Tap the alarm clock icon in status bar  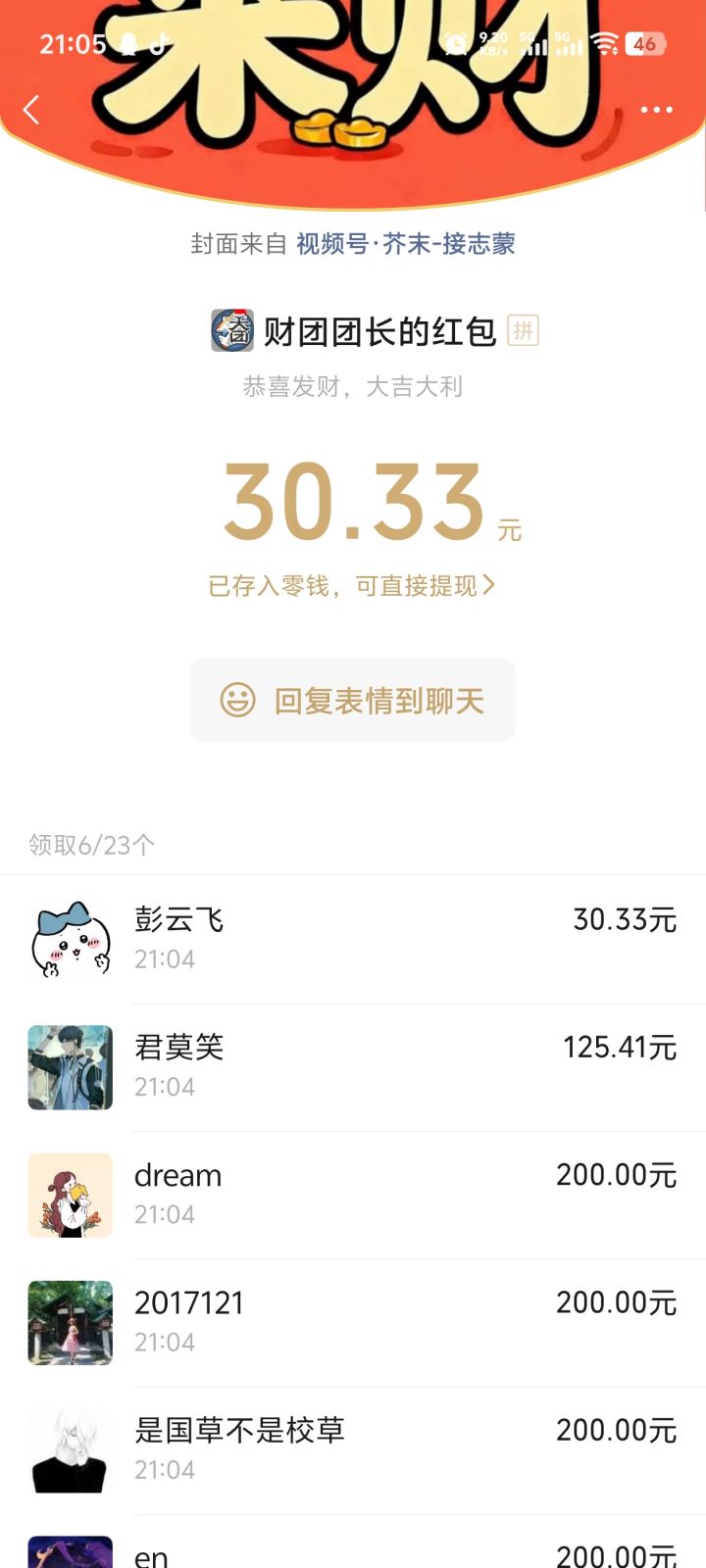click(x=454, y=43)
